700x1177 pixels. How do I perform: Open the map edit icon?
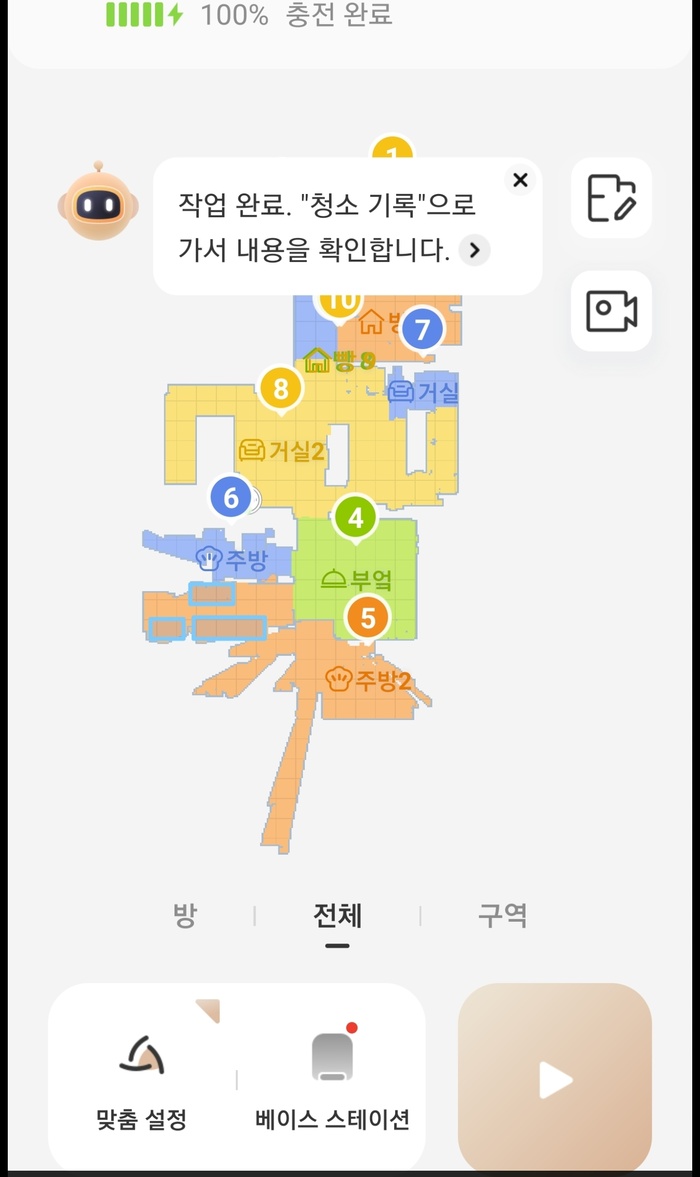(611, 198)
